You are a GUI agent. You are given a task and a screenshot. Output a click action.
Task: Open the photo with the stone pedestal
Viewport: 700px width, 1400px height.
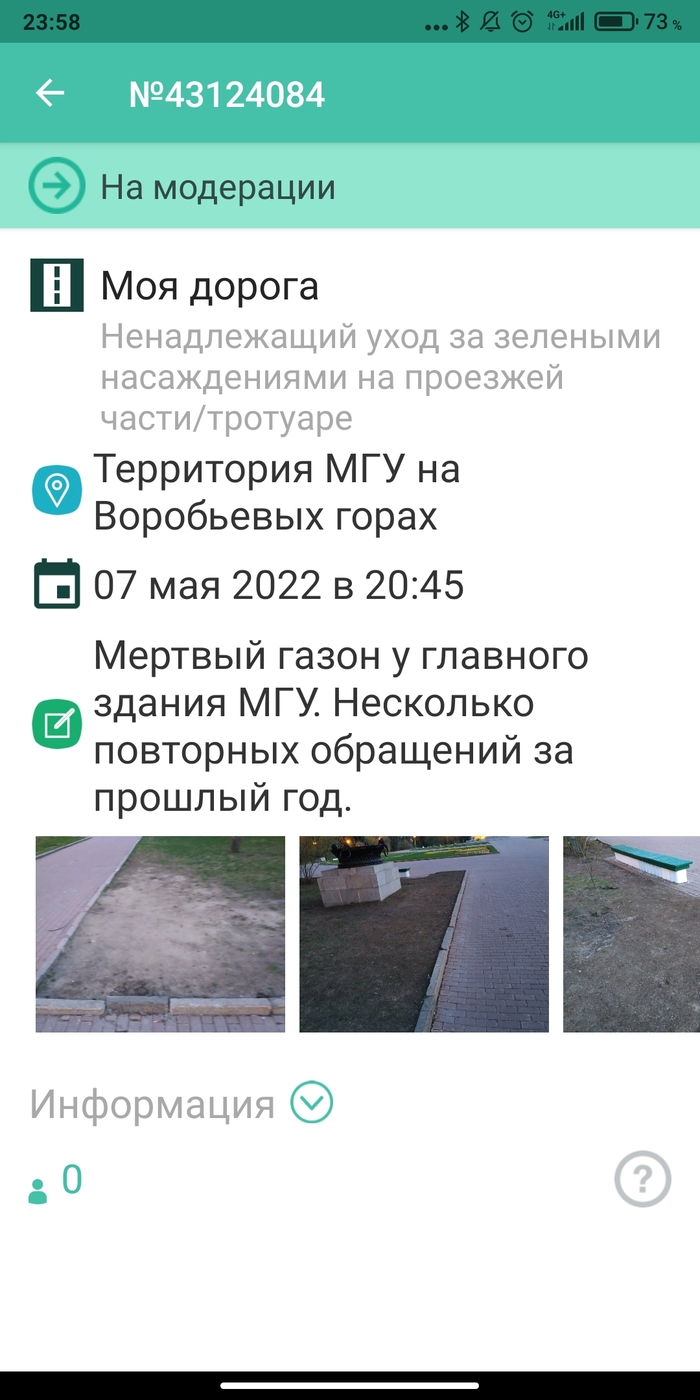click(424, 934)
